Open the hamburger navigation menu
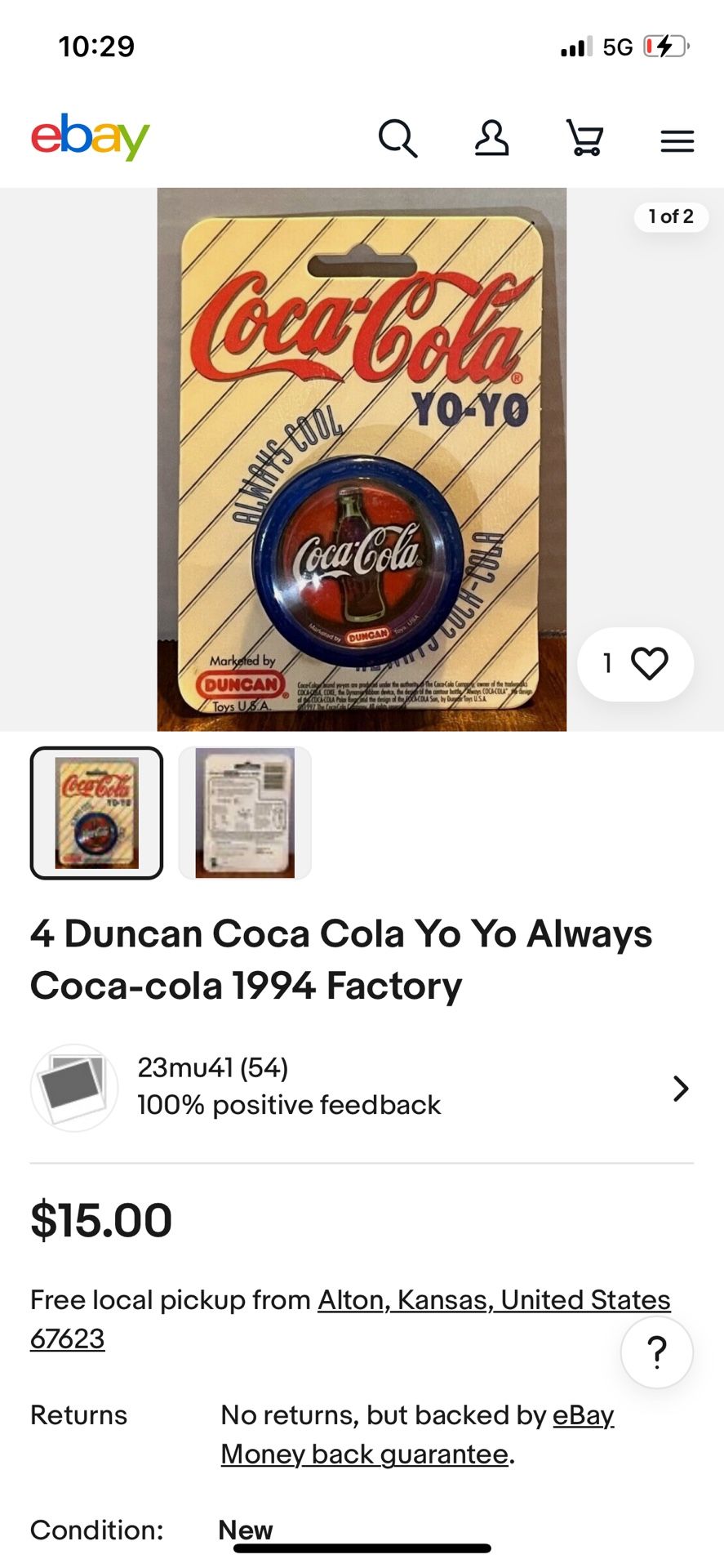The image size is (724, 1568). [677, 140]
